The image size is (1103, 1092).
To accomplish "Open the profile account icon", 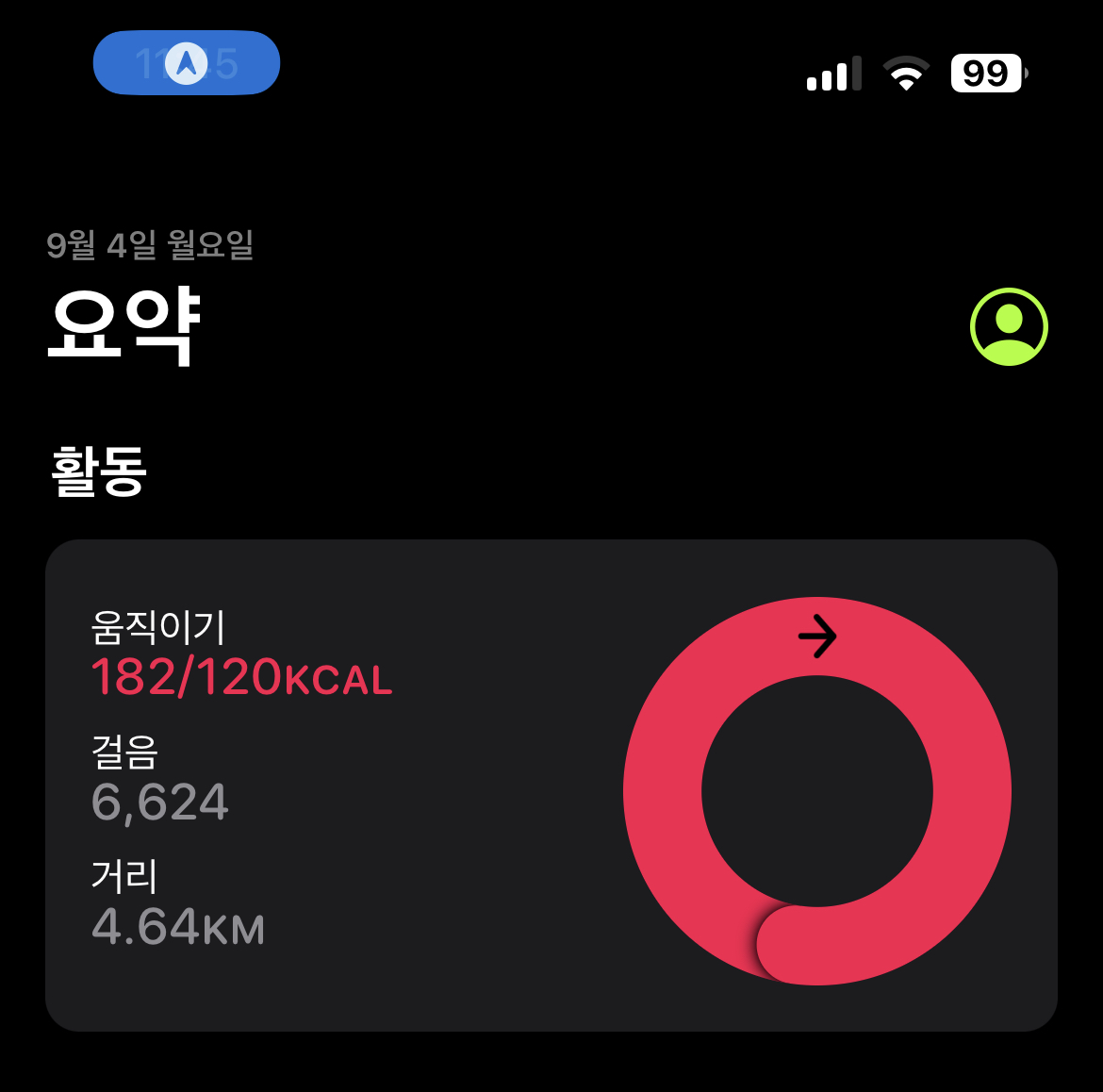I will (x=1009, y=326).
